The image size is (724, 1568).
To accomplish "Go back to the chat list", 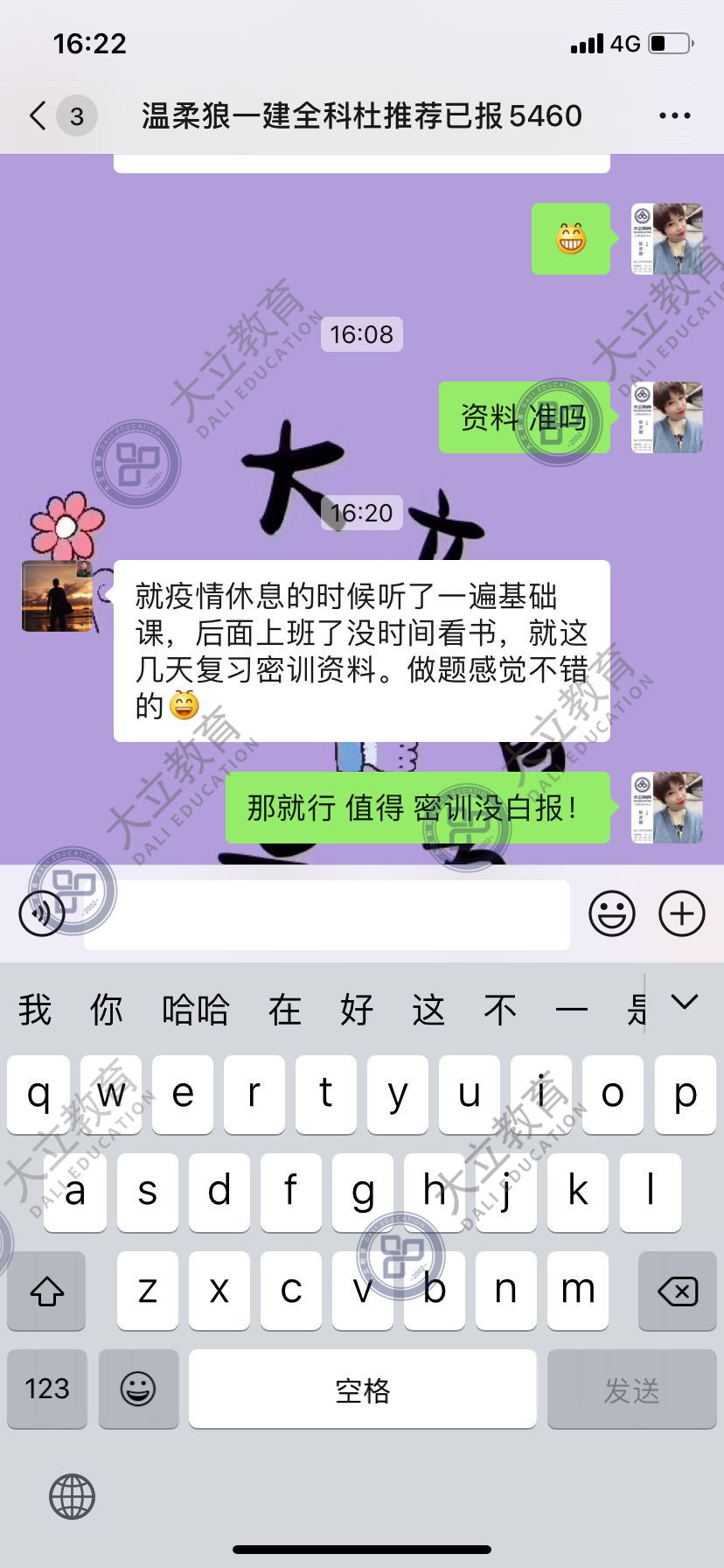I will (x=38, y=115).
